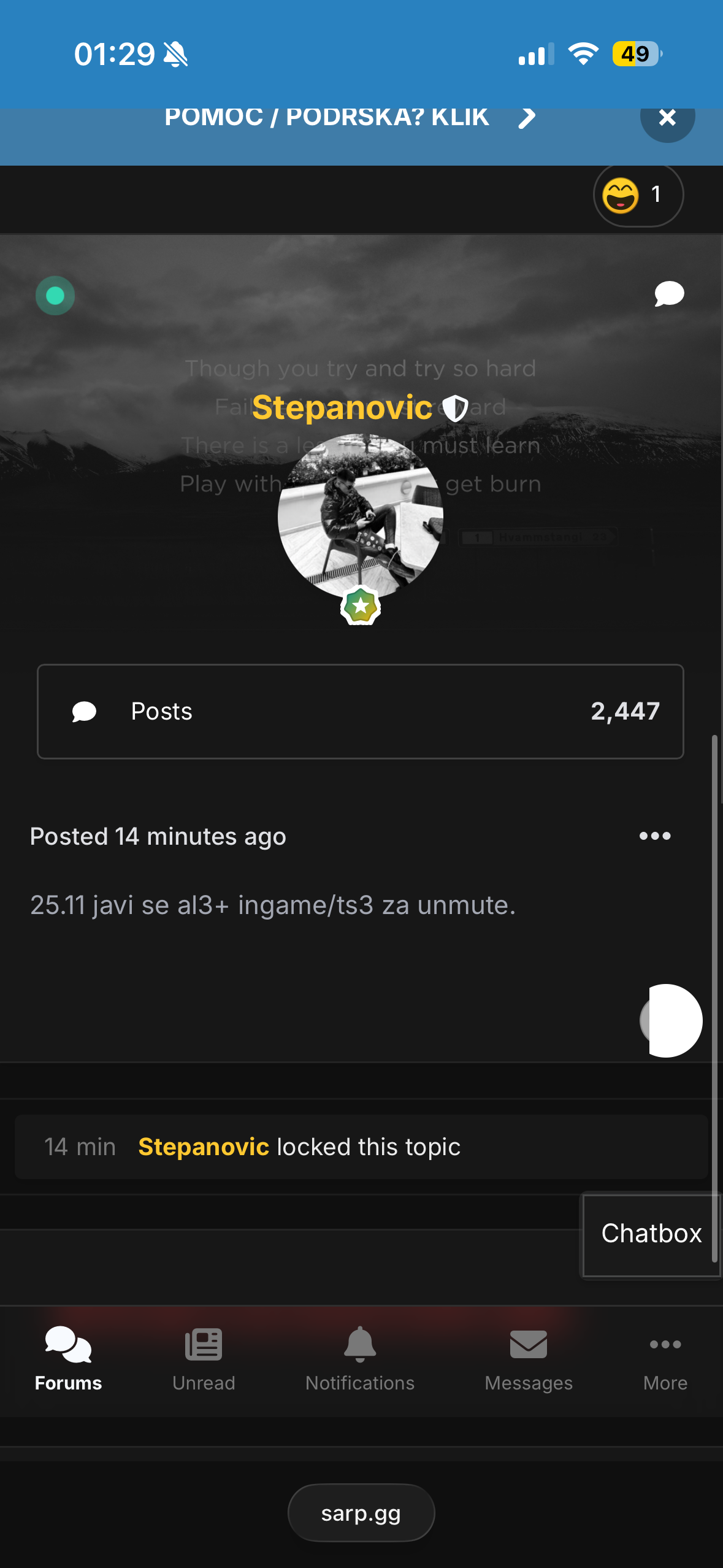Open the POMOC / PODRSKA help banner
The image size is (723, 1568).
(350, 118)
